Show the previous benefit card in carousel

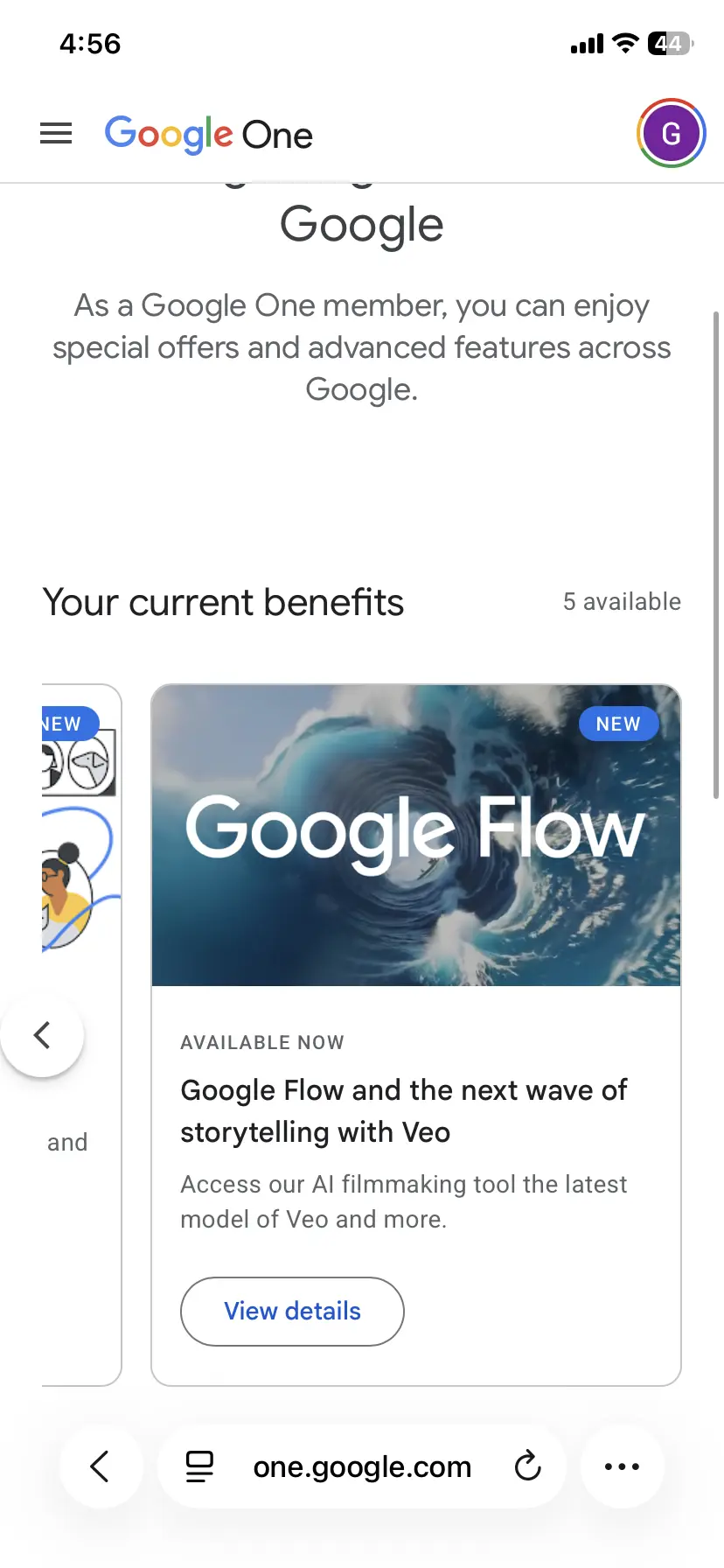click(x=42, y=1035)
